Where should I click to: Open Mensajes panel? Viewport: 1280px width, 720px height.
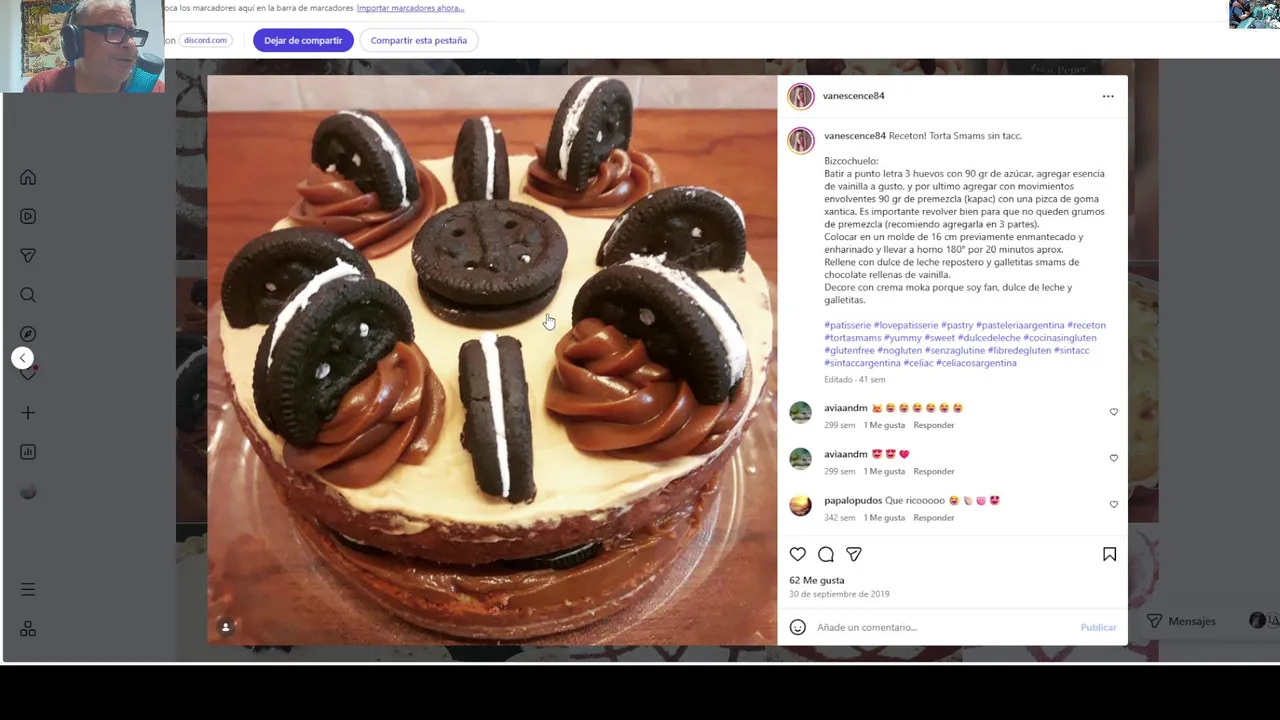1181,621
